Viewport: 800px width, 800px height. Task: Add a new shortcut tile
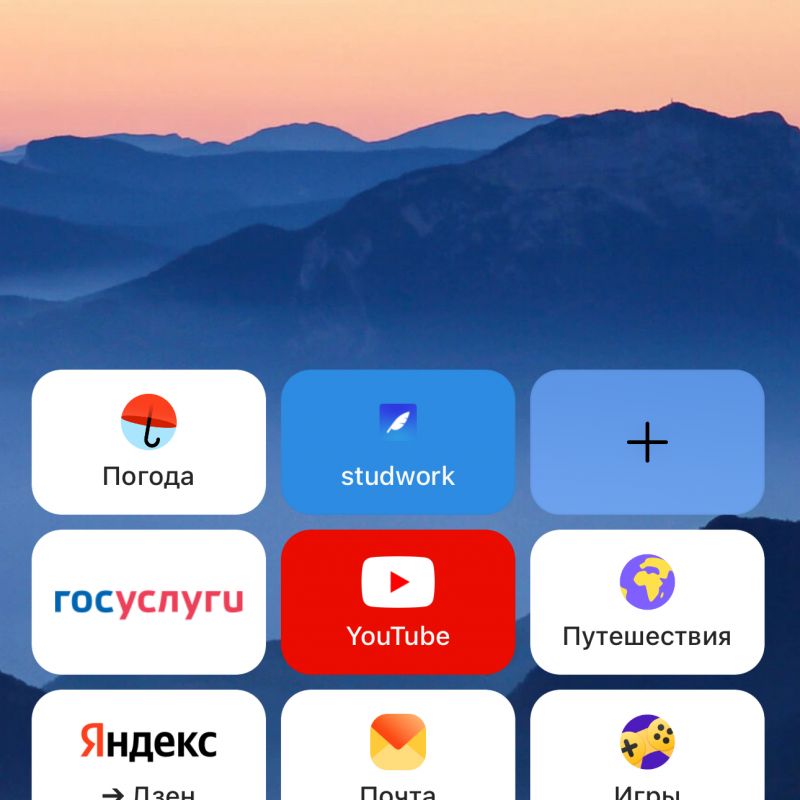pyautogui.click(x=647, y=442)
